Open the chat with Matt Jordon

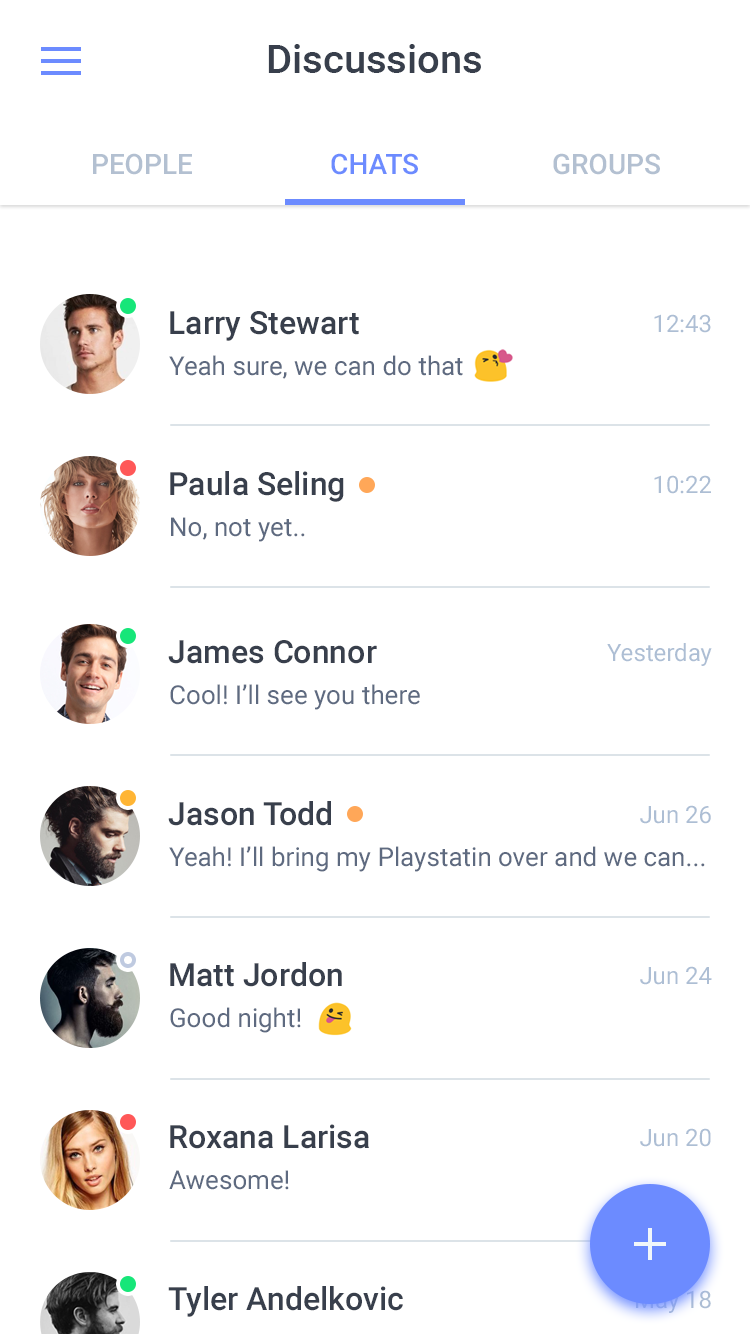point(375,998)
